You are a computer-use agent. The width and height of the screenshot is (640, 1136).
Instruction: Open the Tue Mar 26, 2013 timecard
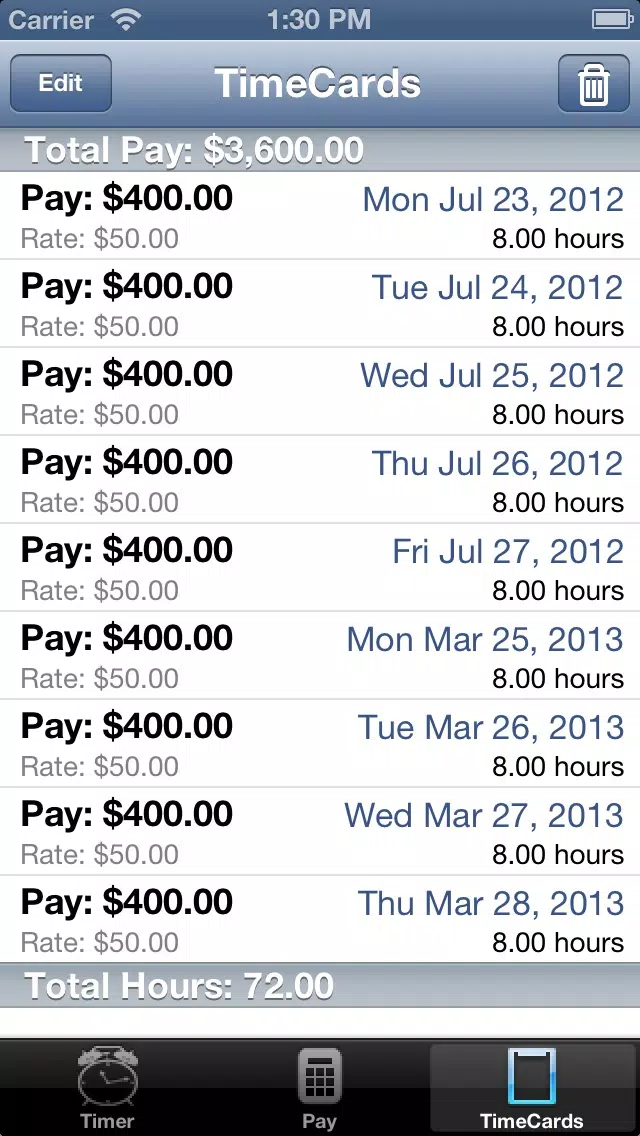point(320,743)
